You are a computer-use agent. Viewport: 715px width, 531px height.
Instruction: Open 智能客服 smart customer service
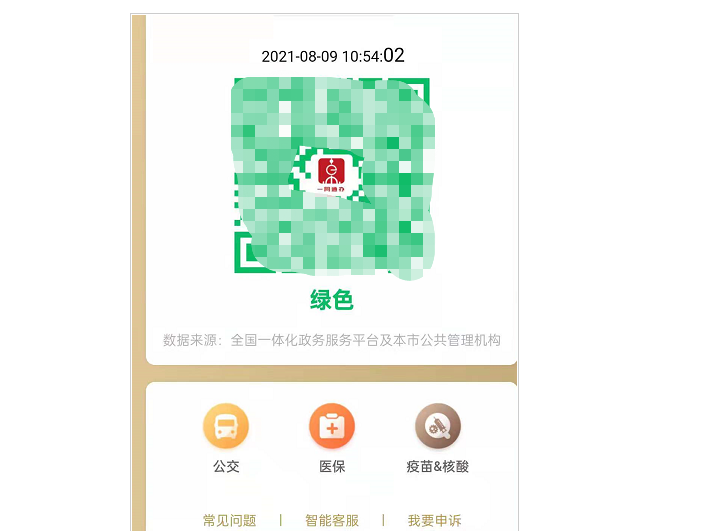pos(332,520)
